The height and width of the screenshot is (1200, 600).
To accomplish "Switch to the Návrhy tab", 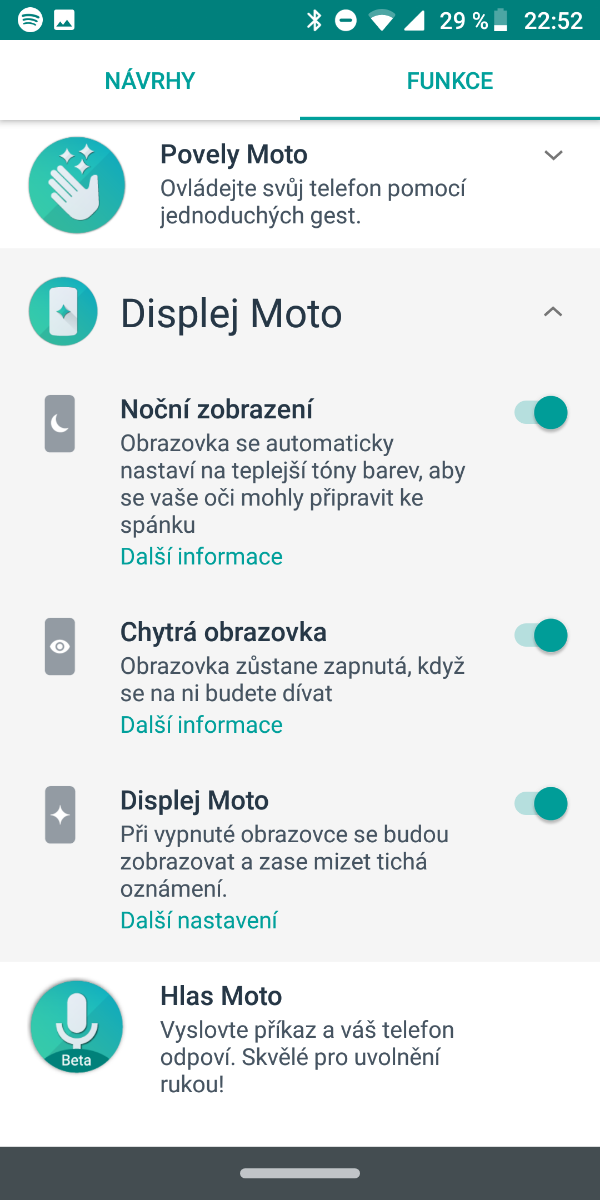I will point(150,81).
